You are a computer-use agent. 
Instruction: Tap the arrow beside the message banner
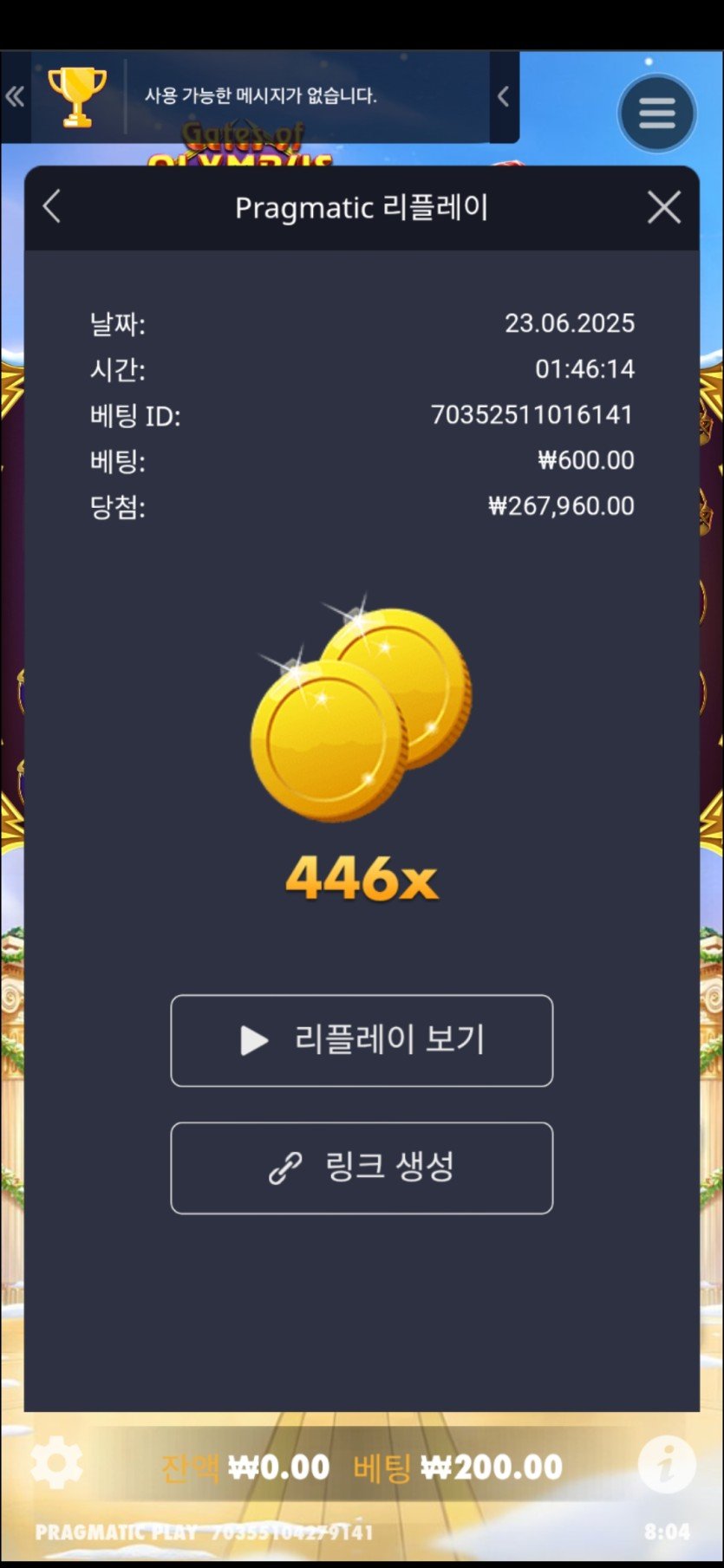point(503,96)
